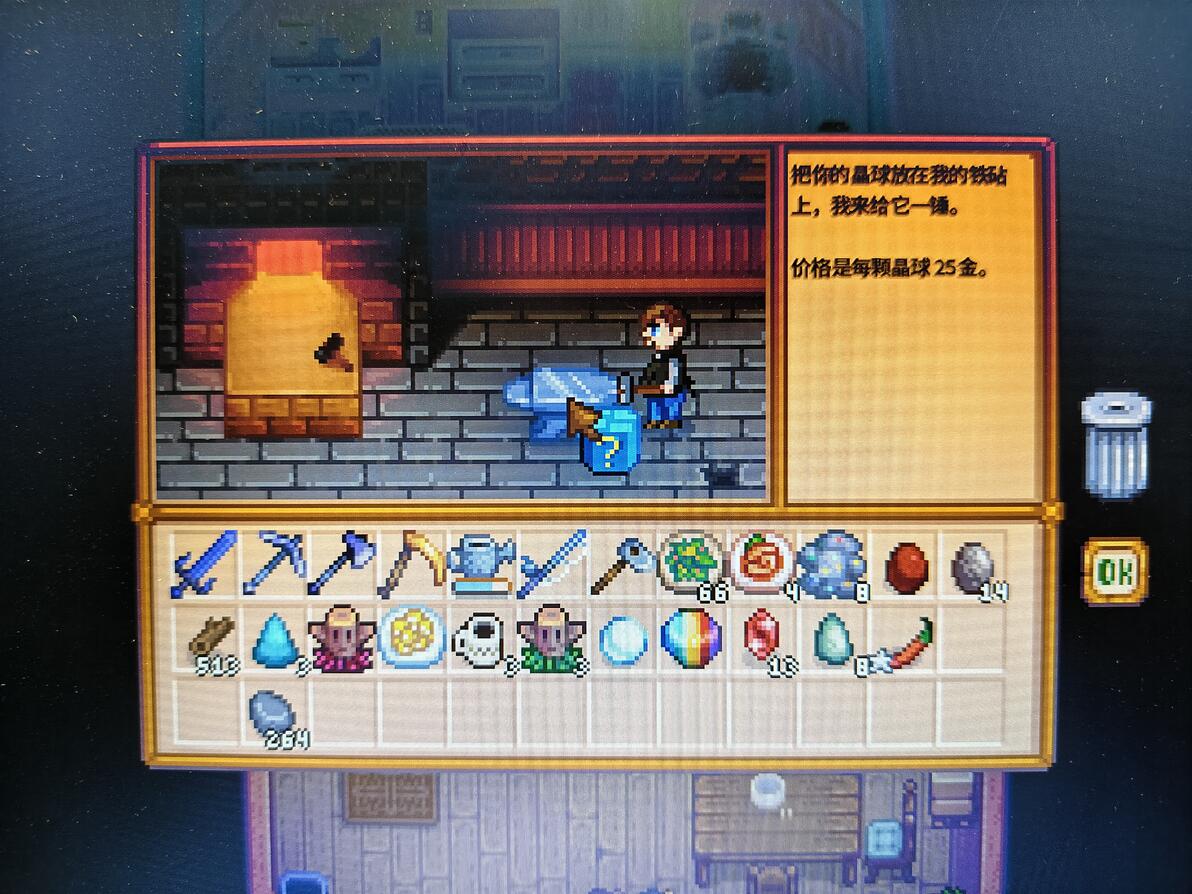The height and width of the screenshot is (894, 1192).
Task: Select the coffee cup item
Action: [481, 641]
